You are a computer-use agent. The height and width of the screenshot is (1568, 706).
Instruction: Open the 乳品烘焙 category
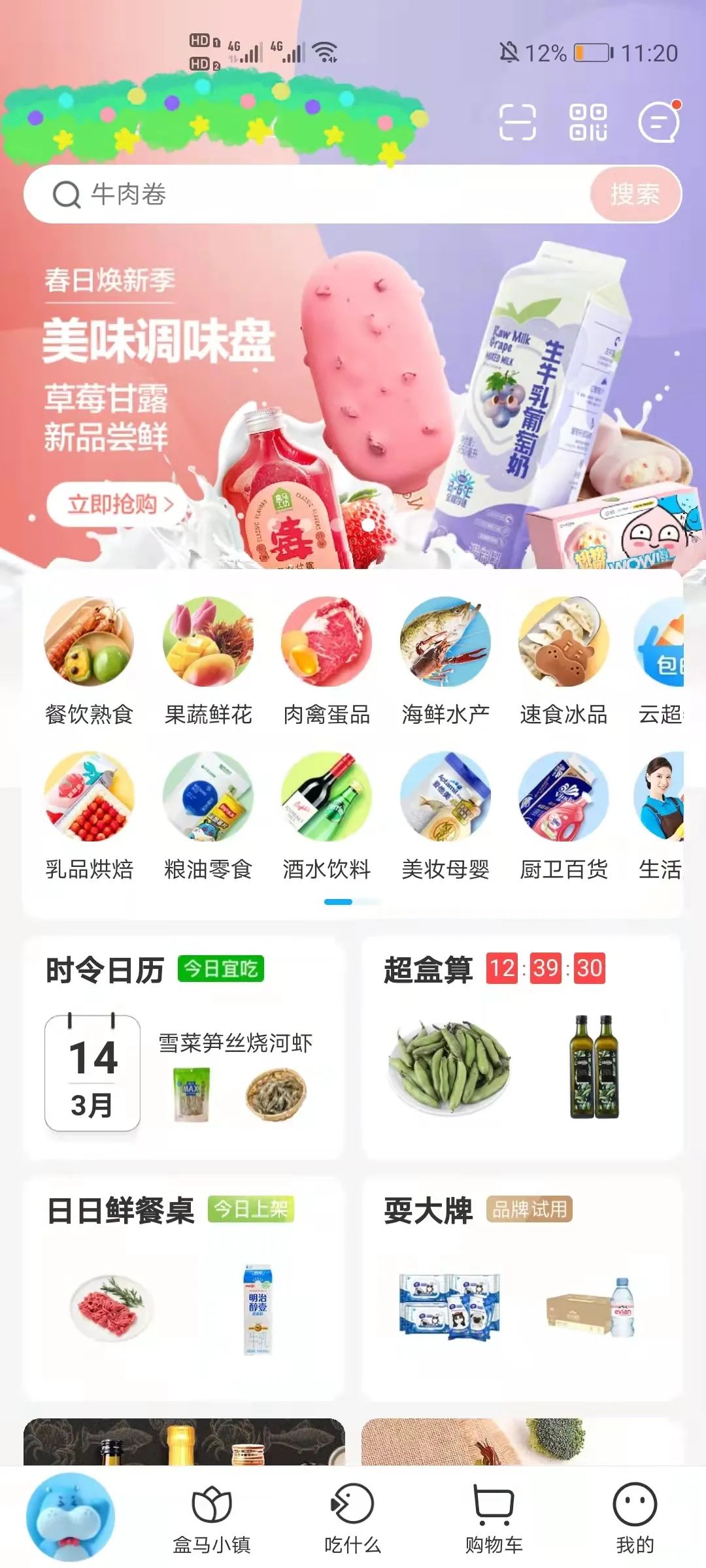89,815
